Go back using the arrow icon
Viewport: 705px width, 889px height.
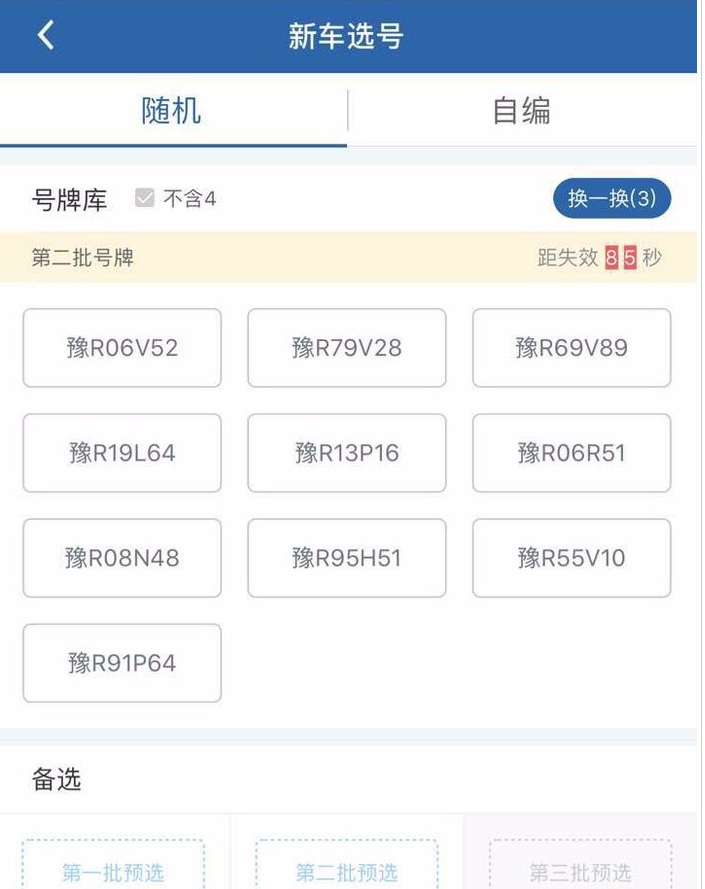click(46, 36)
